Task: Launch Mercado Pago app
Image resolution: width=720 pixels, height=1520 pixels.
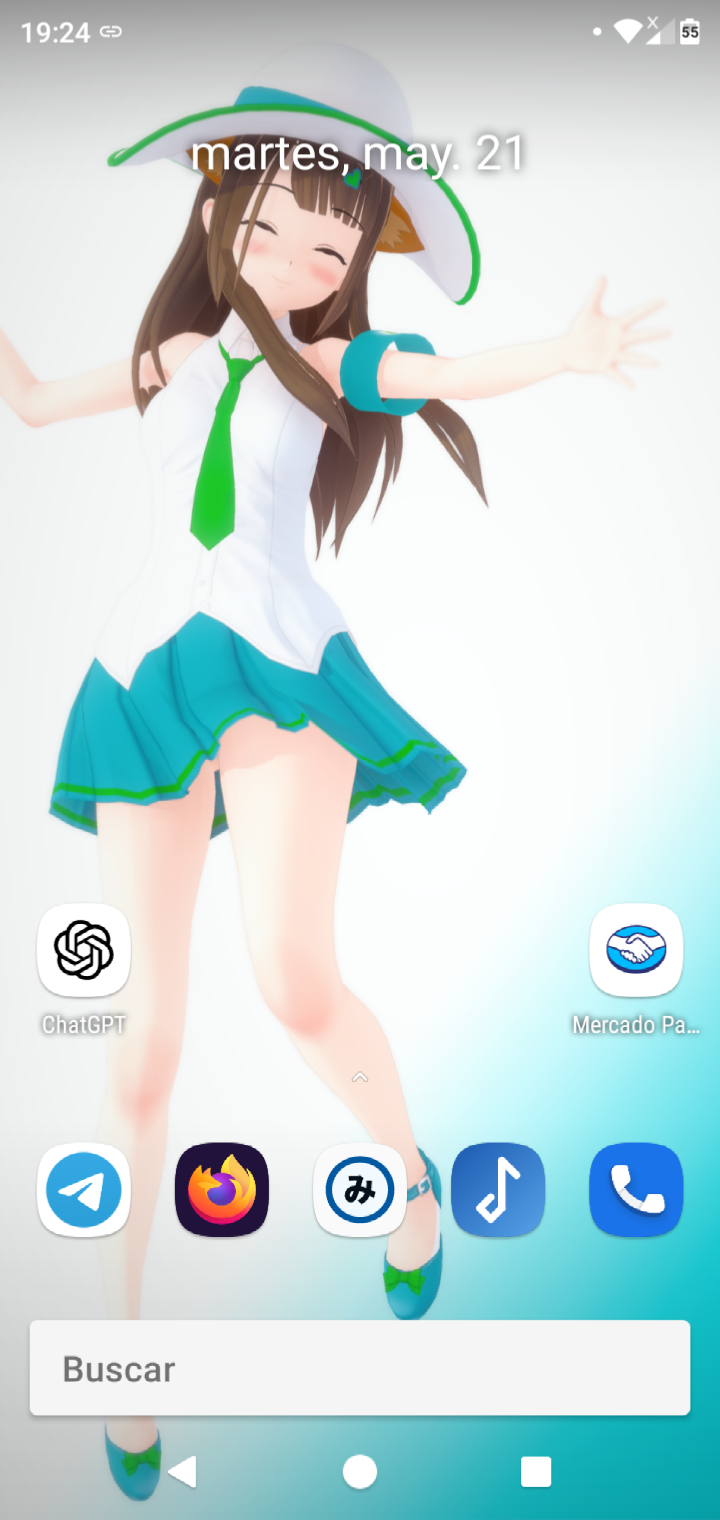Action: coord(636,951)
